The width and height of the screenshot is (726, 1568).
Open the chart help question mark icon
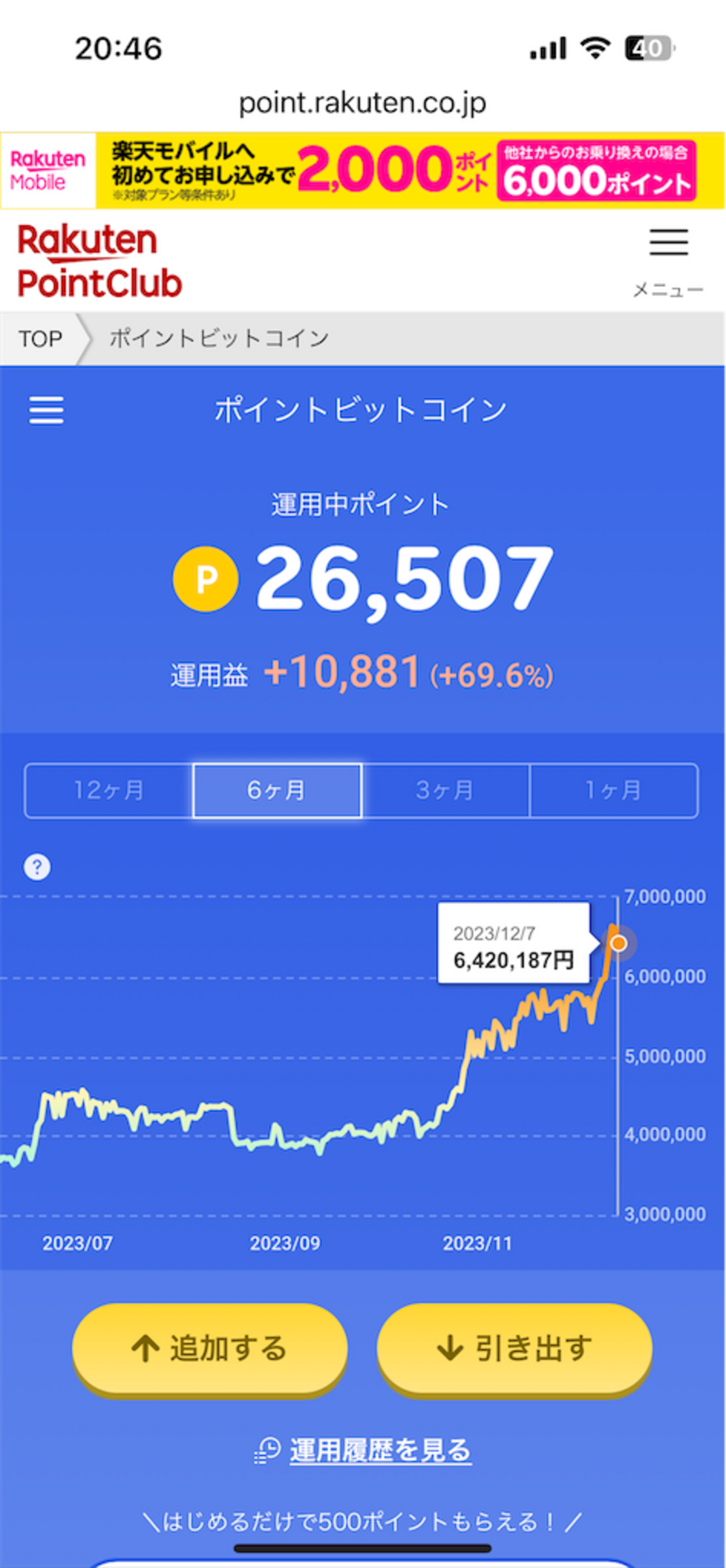tap(38, 868)
